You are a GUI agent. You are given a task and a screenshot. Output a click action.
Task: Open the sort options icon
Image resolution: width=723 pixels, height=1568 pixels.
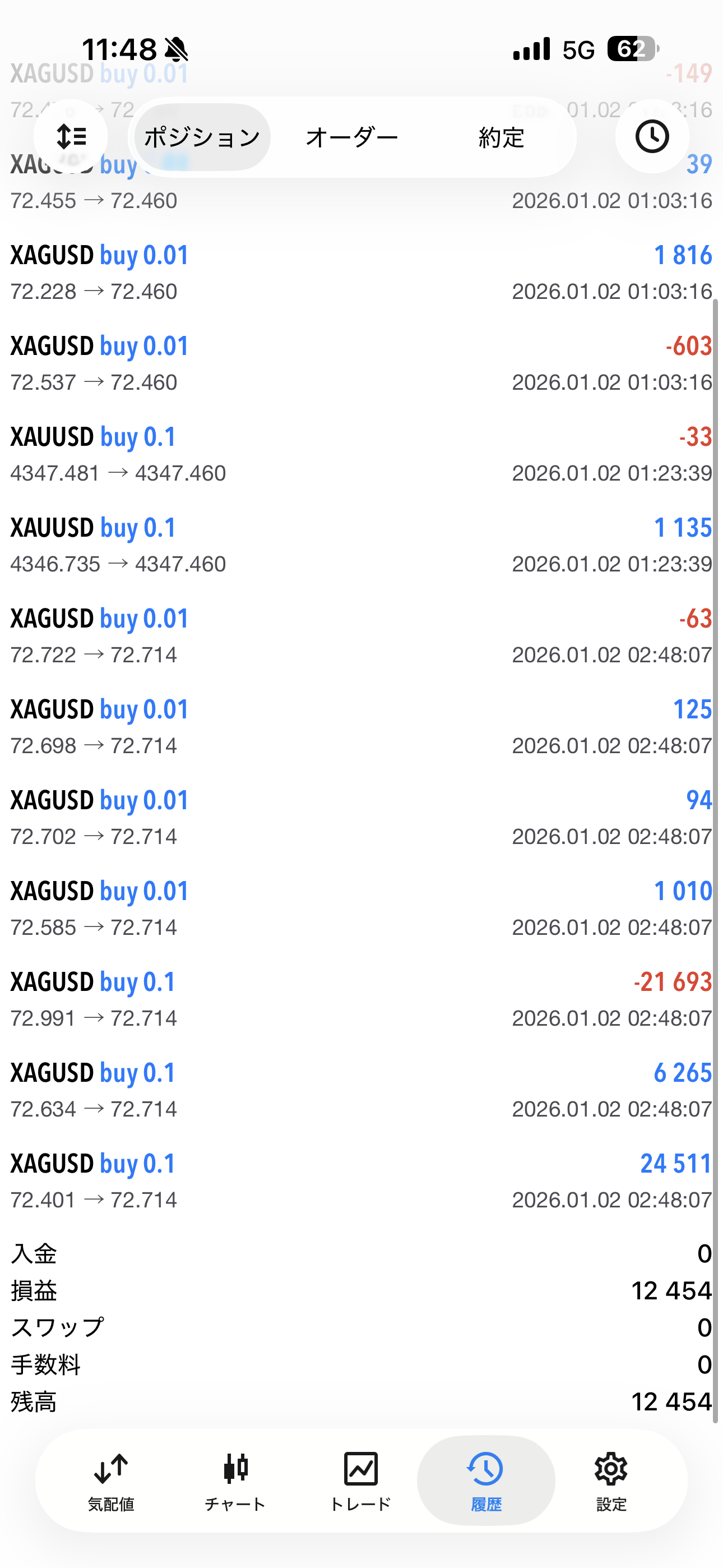(x=71, y=136)
